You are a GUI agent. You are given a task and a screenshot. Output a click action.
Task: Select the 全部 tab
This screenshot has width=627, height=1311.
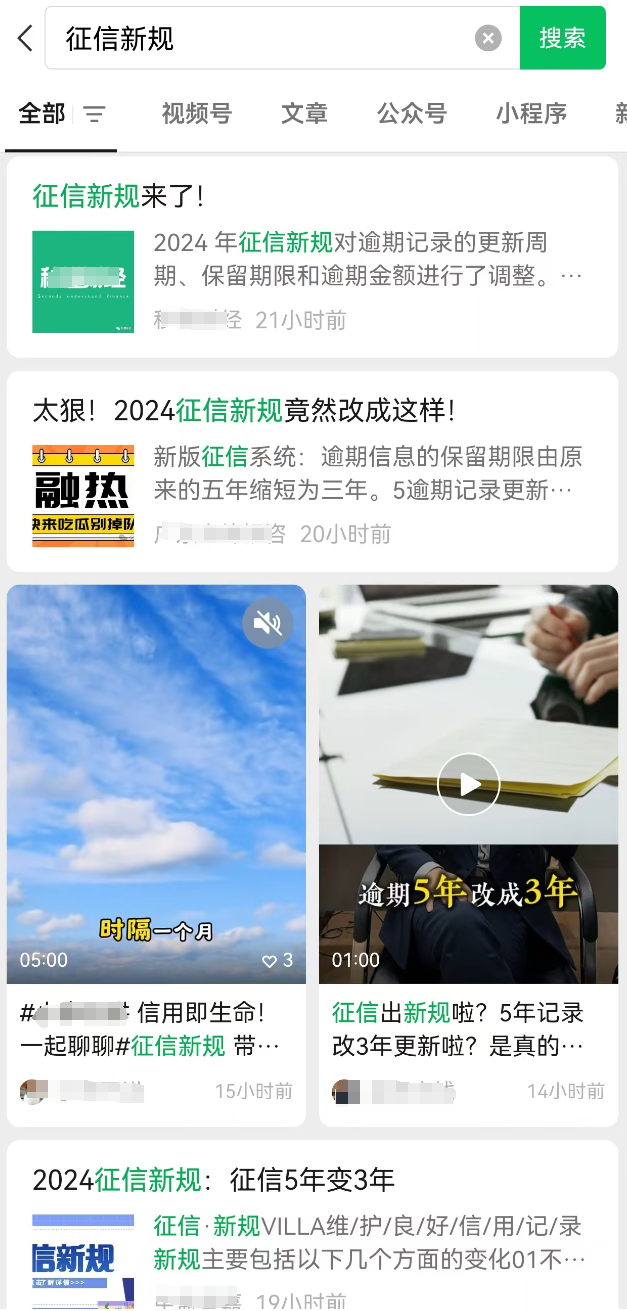42,114
